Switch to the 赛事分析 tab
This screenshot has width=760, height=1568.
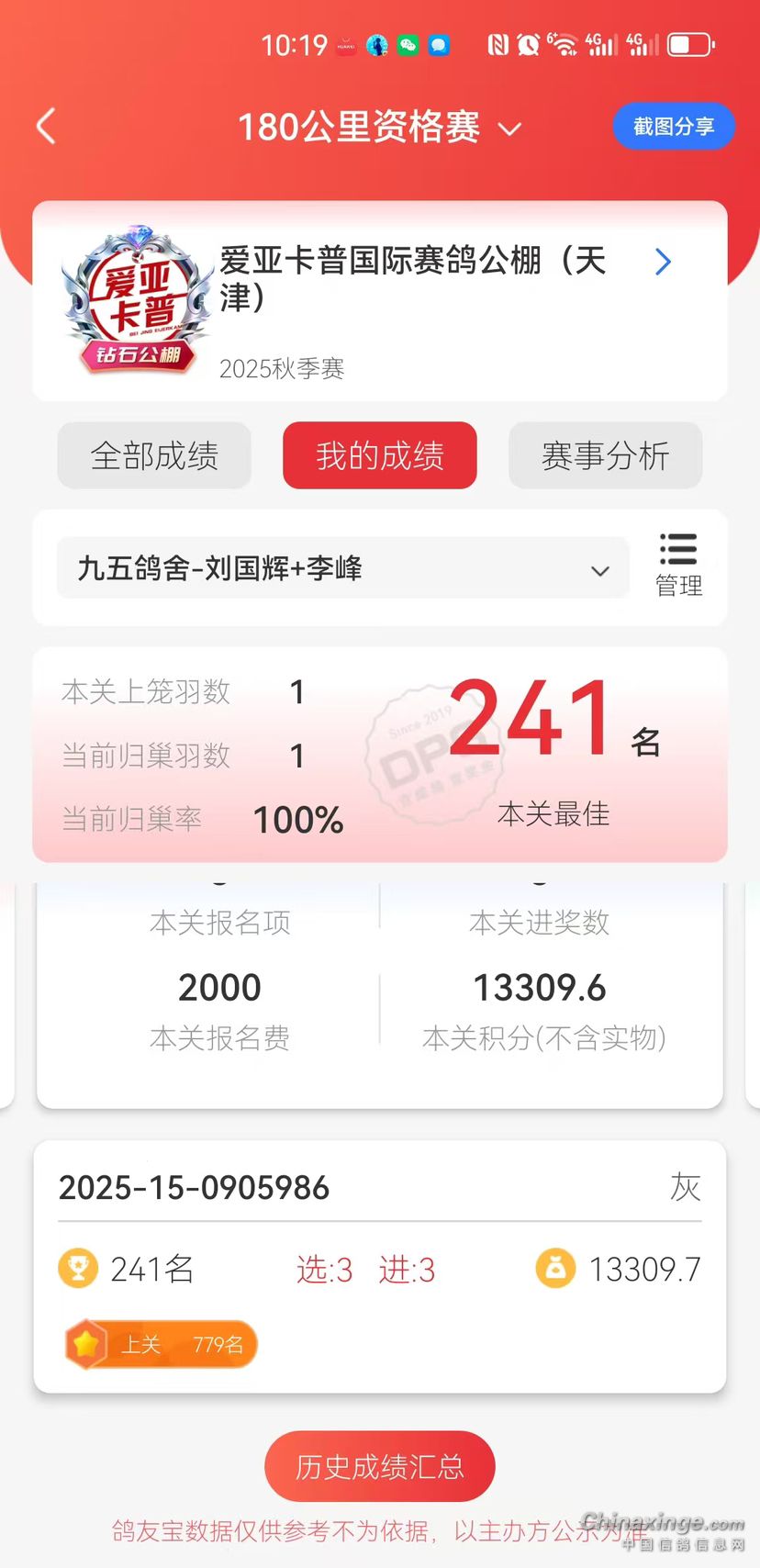[x=606, y=455]
